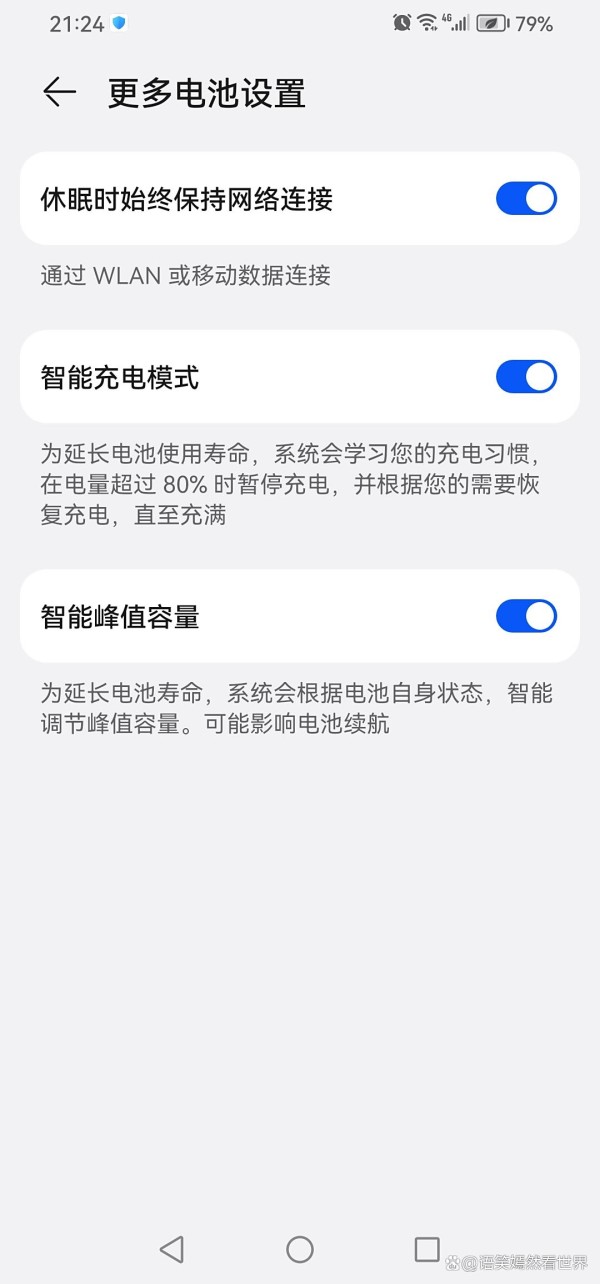Screen dimensions: 600x1284
Task: Open recent apps from navigation bar
Action: pos(427,1249)
